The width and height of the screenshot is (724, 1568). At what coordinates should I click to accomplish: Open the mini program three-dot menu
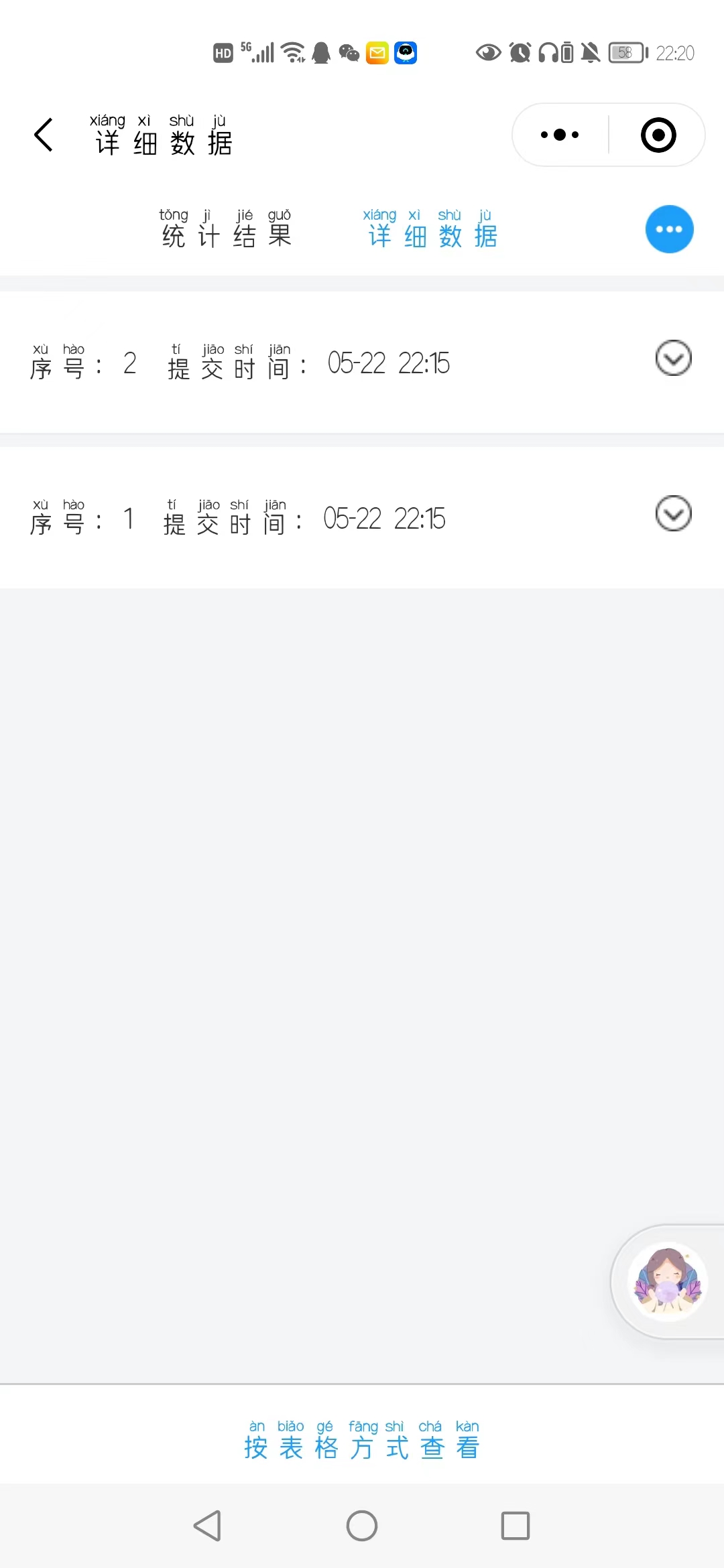coord(560,135)
